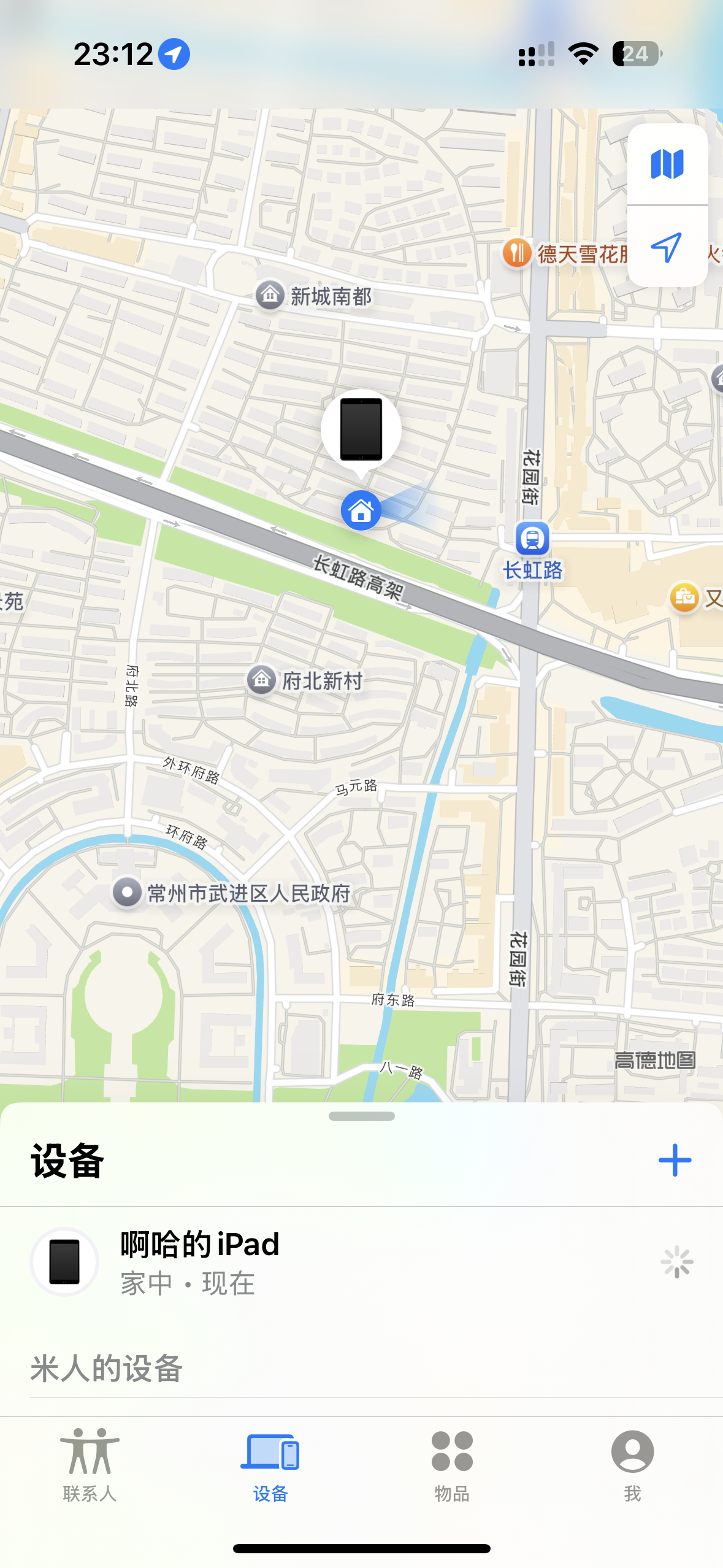Viewport: 723px width, 1568px height.
Task: Tap the iPad pin on the map
Action: 361,430
